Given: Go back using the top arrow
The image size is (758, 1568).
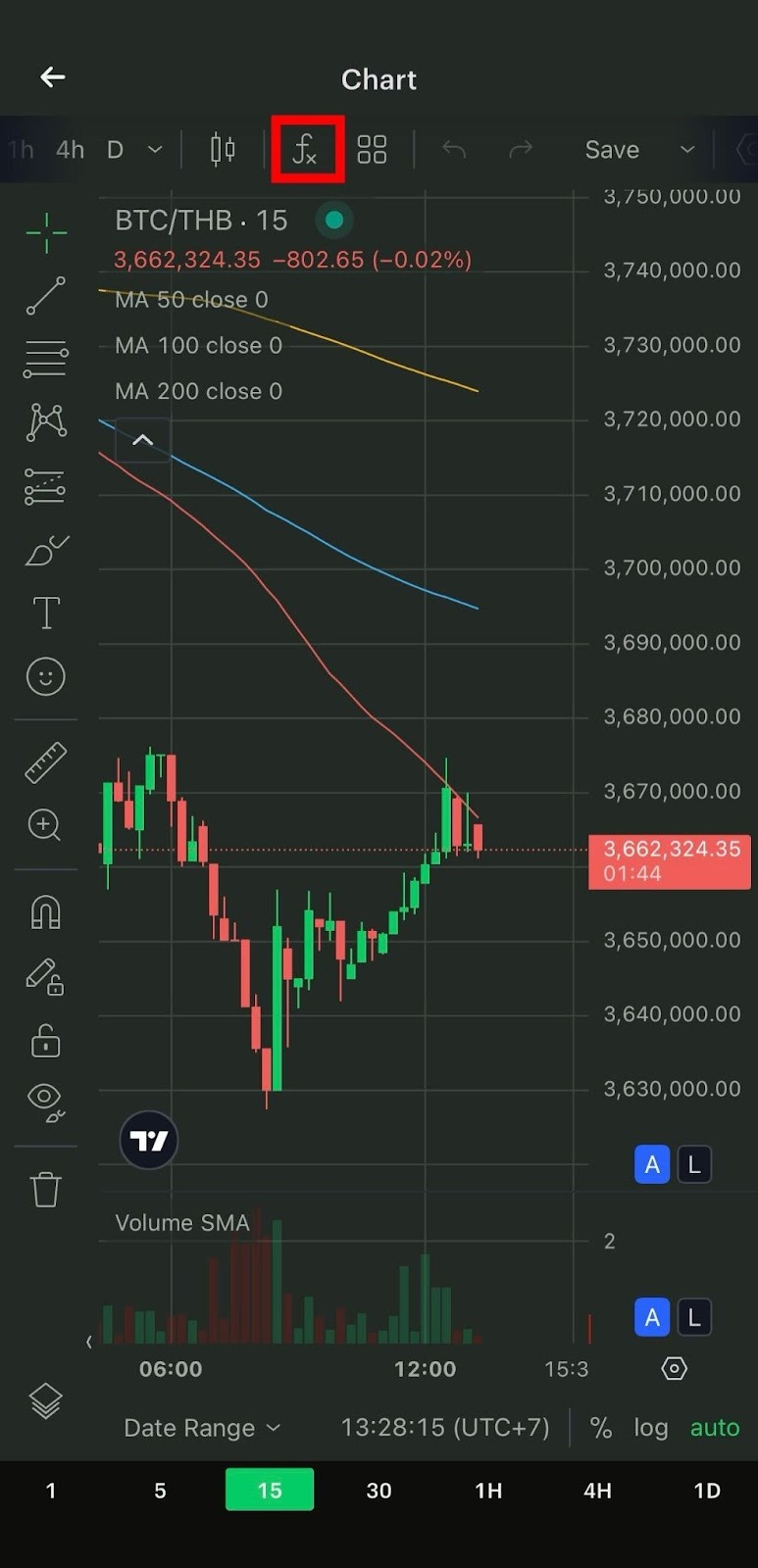Looking at the screenshot, I should click(x=53, y=77).
